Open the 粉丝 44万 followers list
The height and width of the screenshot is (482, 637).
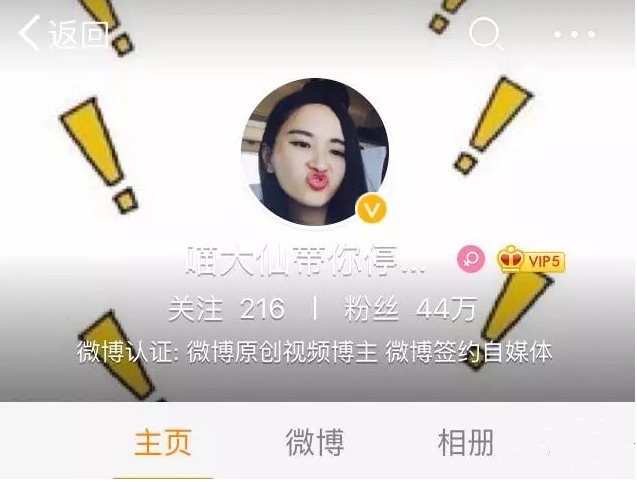click(x=409, y=309)
